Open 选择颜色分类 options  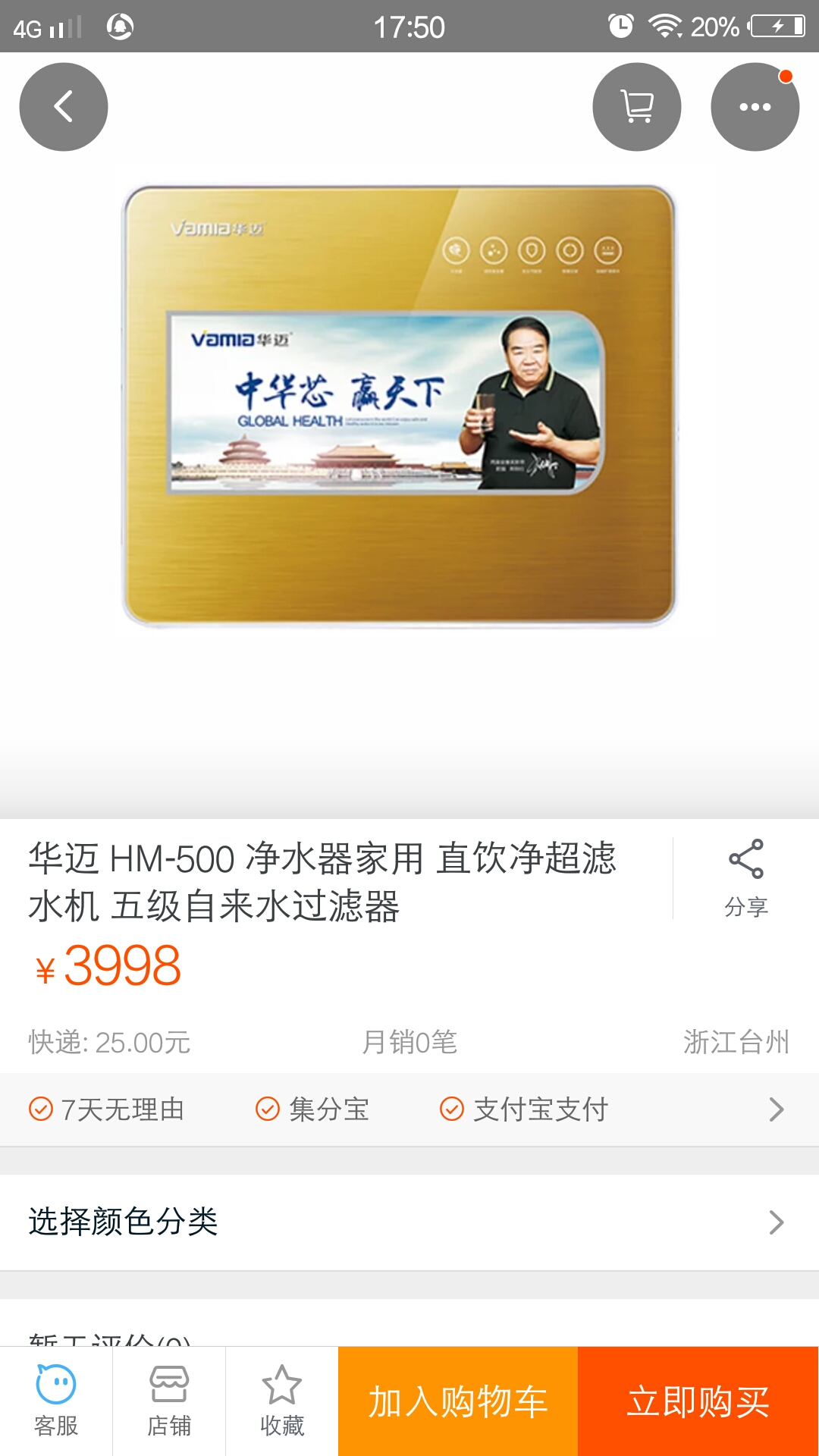[x=409, y=1222]
